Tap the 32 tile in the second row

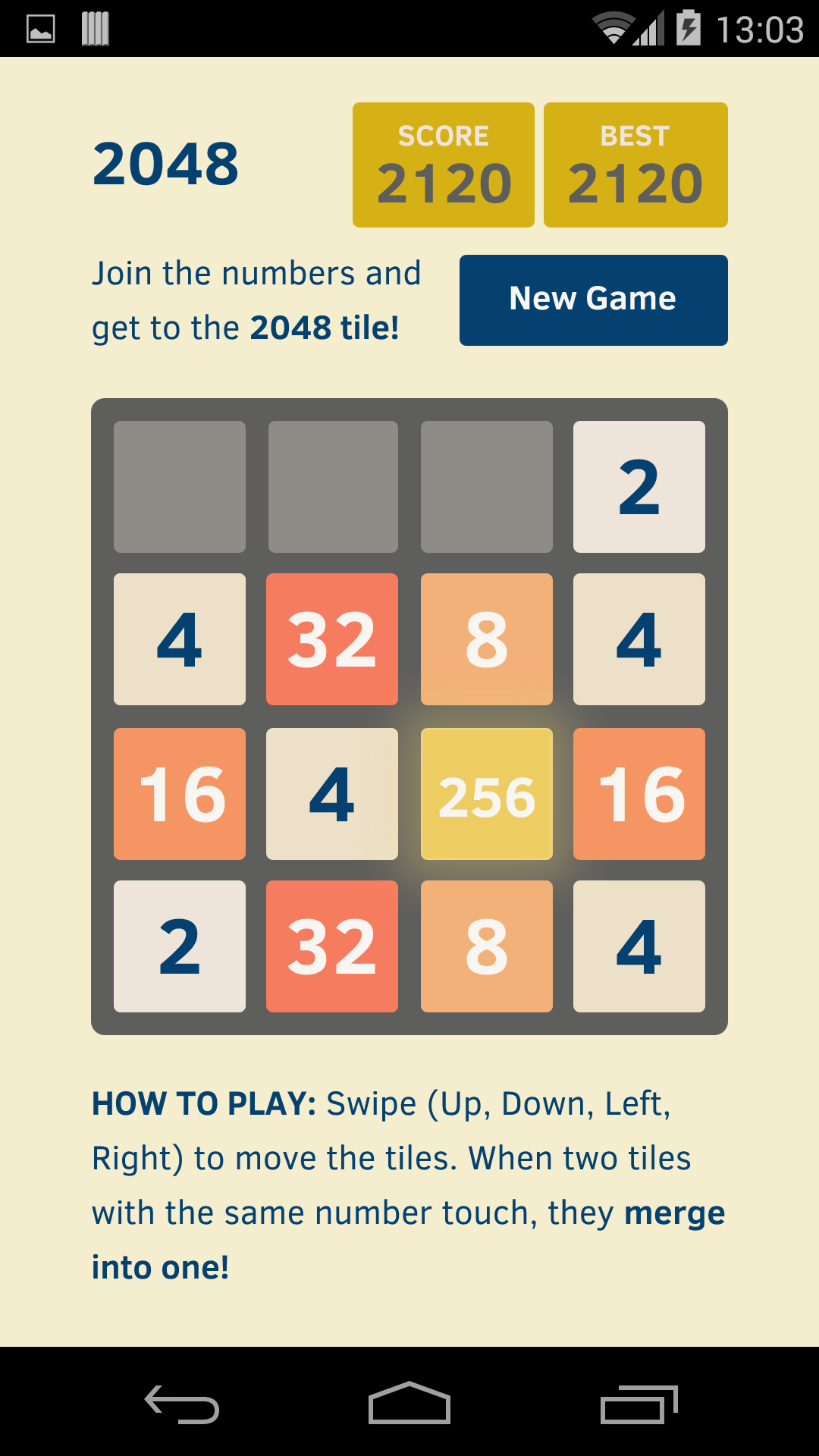pyautogui.click(x=332, y=639)
